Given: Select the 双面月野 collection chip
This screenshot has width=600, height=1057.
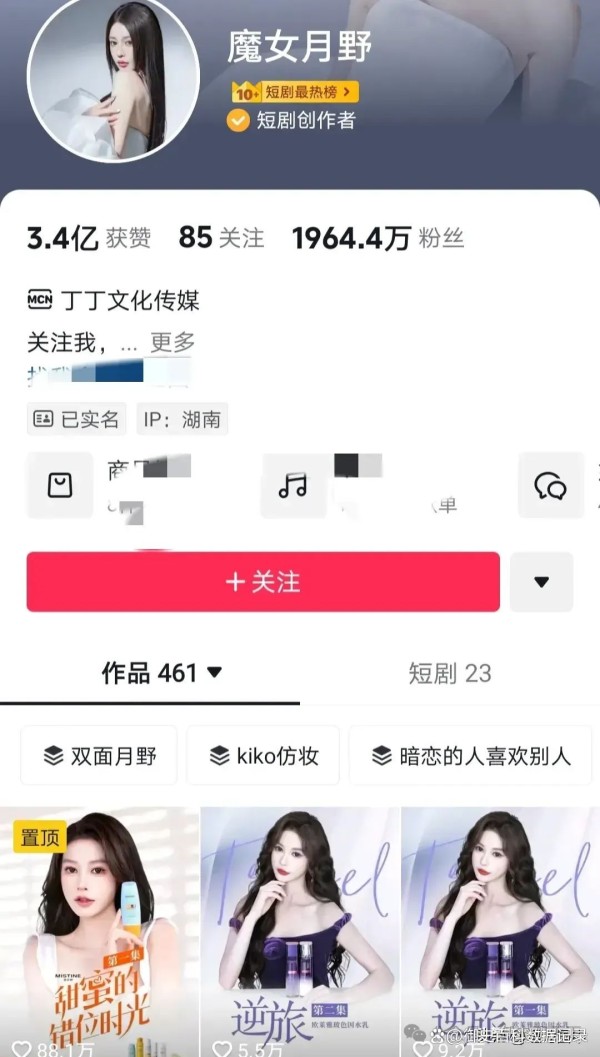Looking at the screenshot, I should point(99,755).
